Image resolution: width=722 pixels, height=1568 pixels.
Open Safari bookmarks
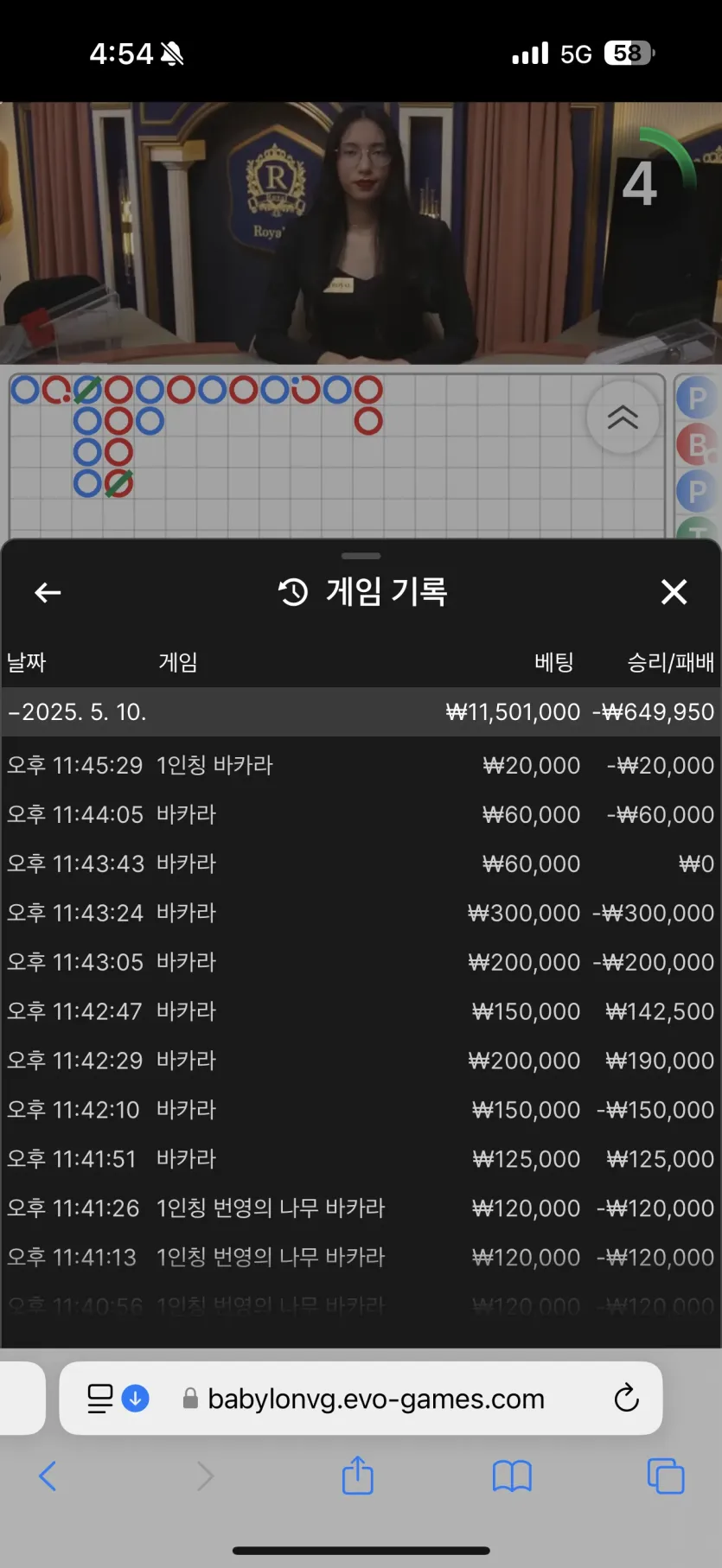click(x=512, y=1476)
